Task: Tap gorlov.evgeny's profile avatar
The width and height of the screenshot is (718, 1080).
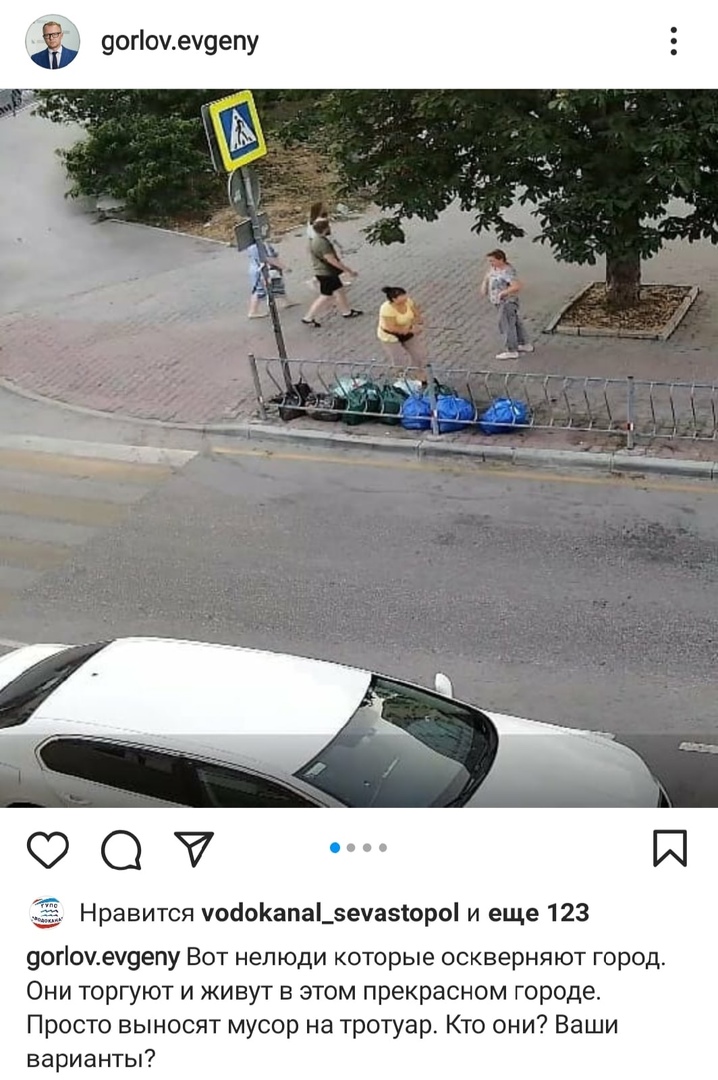Action: pos(52,42)
